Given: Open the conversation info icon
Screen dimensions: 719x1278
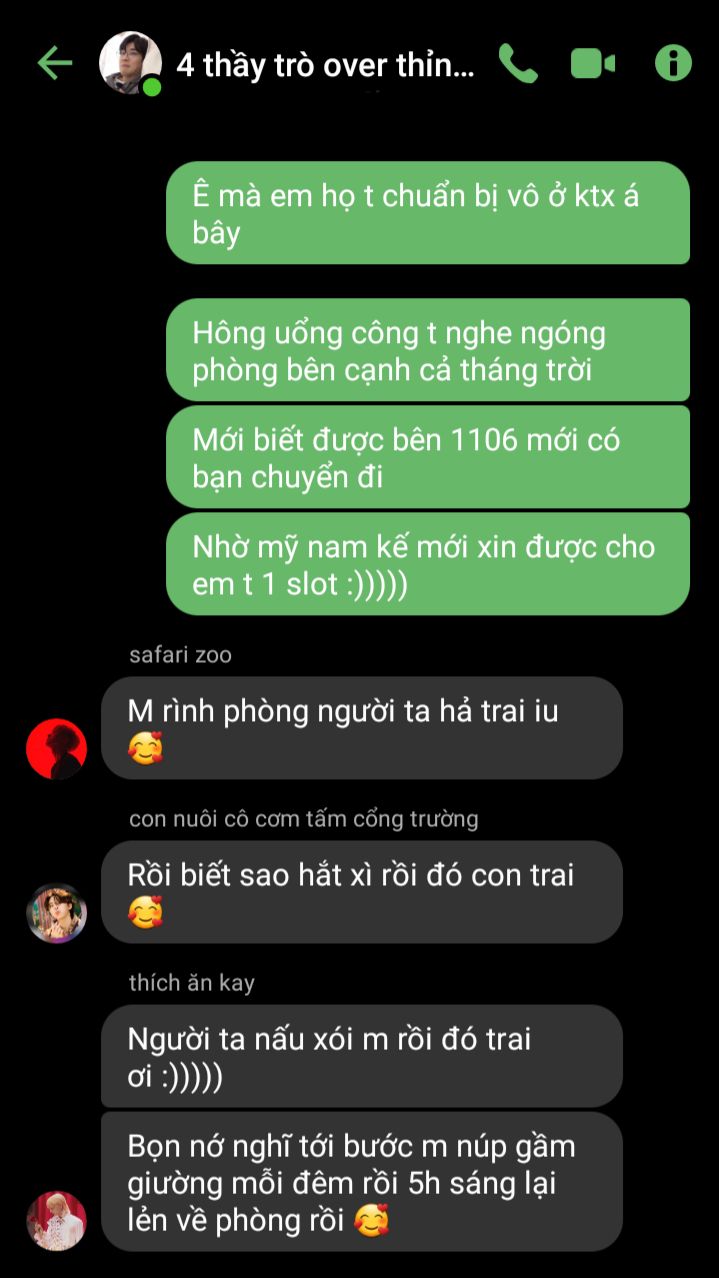Looking at the screenshot, I should click(673, 64).
